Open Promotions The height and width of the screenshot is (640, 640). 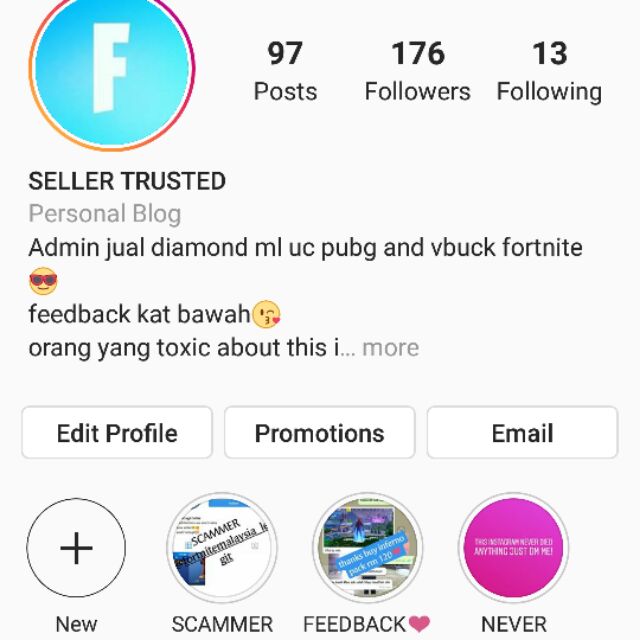tap(319, 433)
